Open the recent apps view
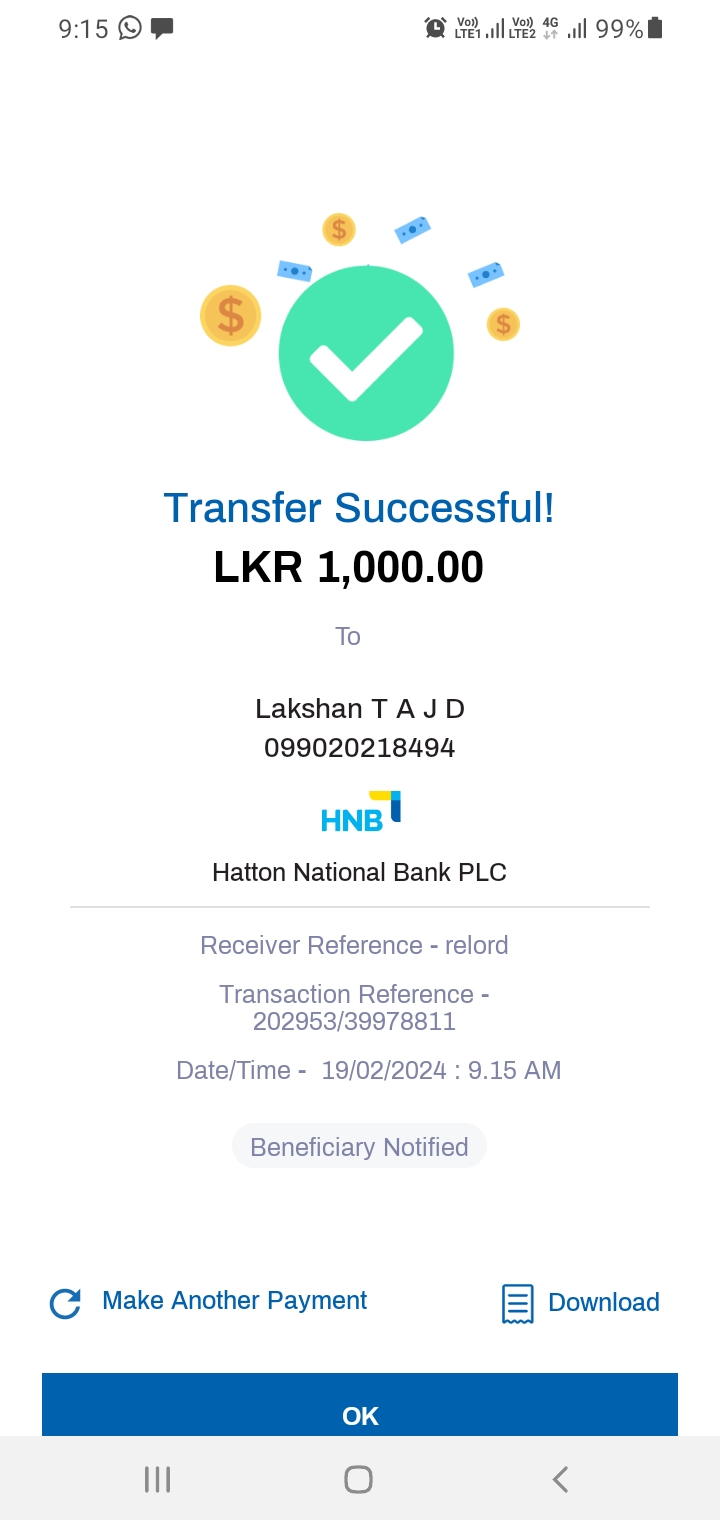The width and height of the screenshot is (720, 1520). click(x=158, y=1479)
